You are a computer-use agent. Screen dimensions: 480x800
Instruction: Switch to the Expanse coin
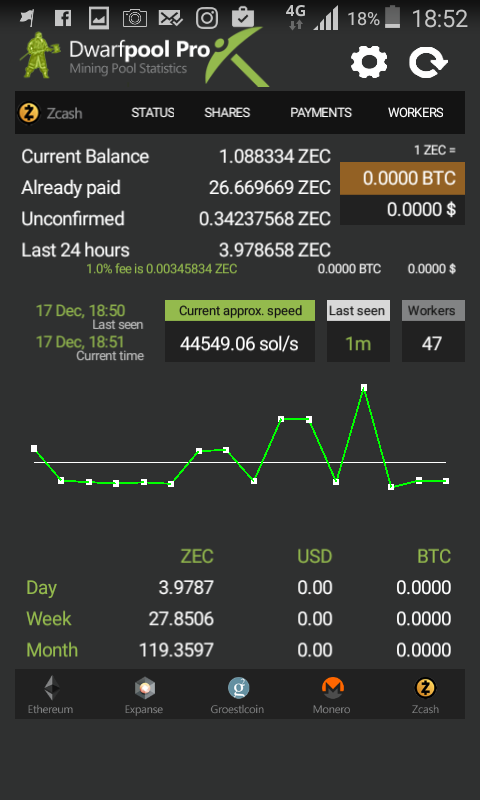click(144, 694)
